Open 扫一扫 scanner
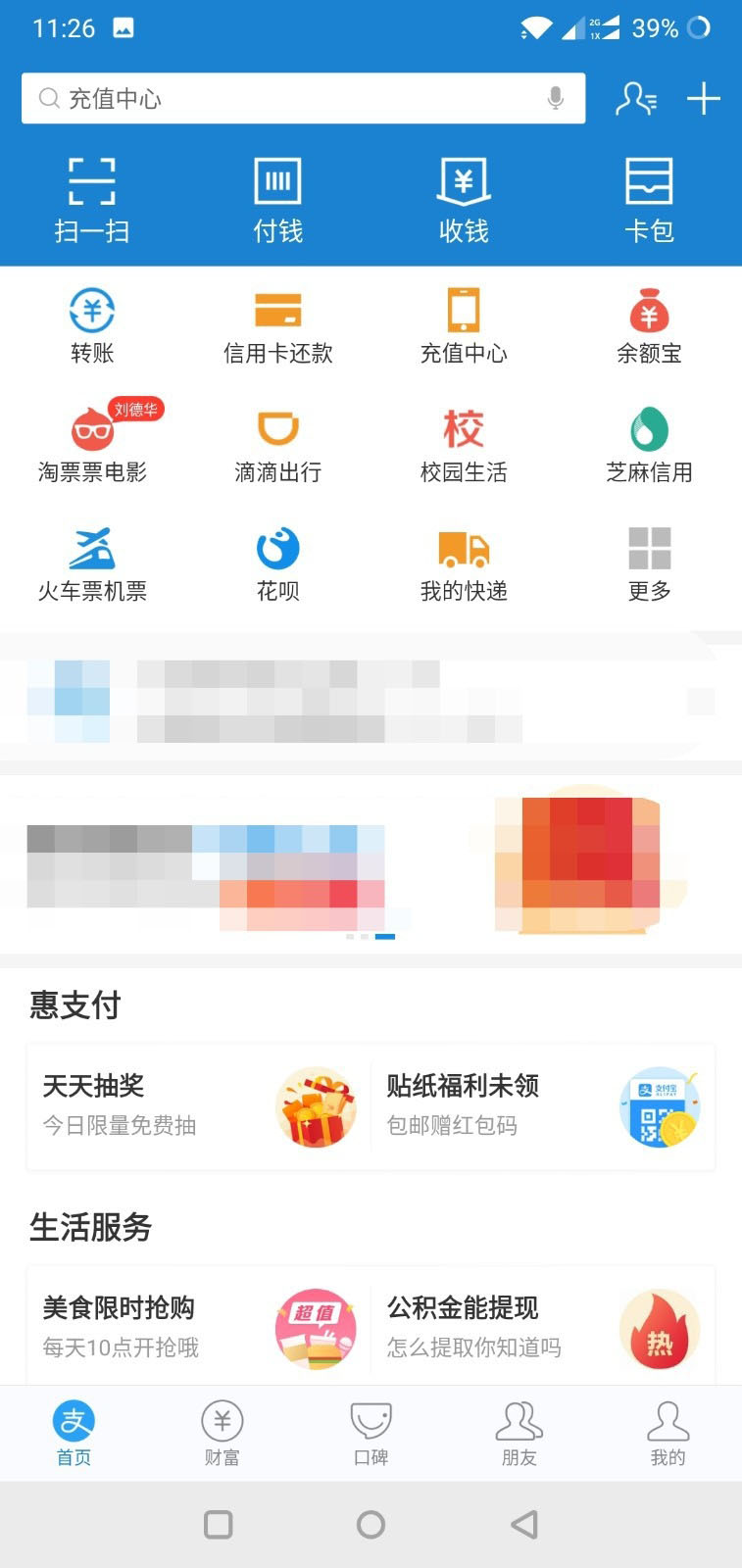The image size is (742, 1568). pyautogui.click(x=92, y=201)
